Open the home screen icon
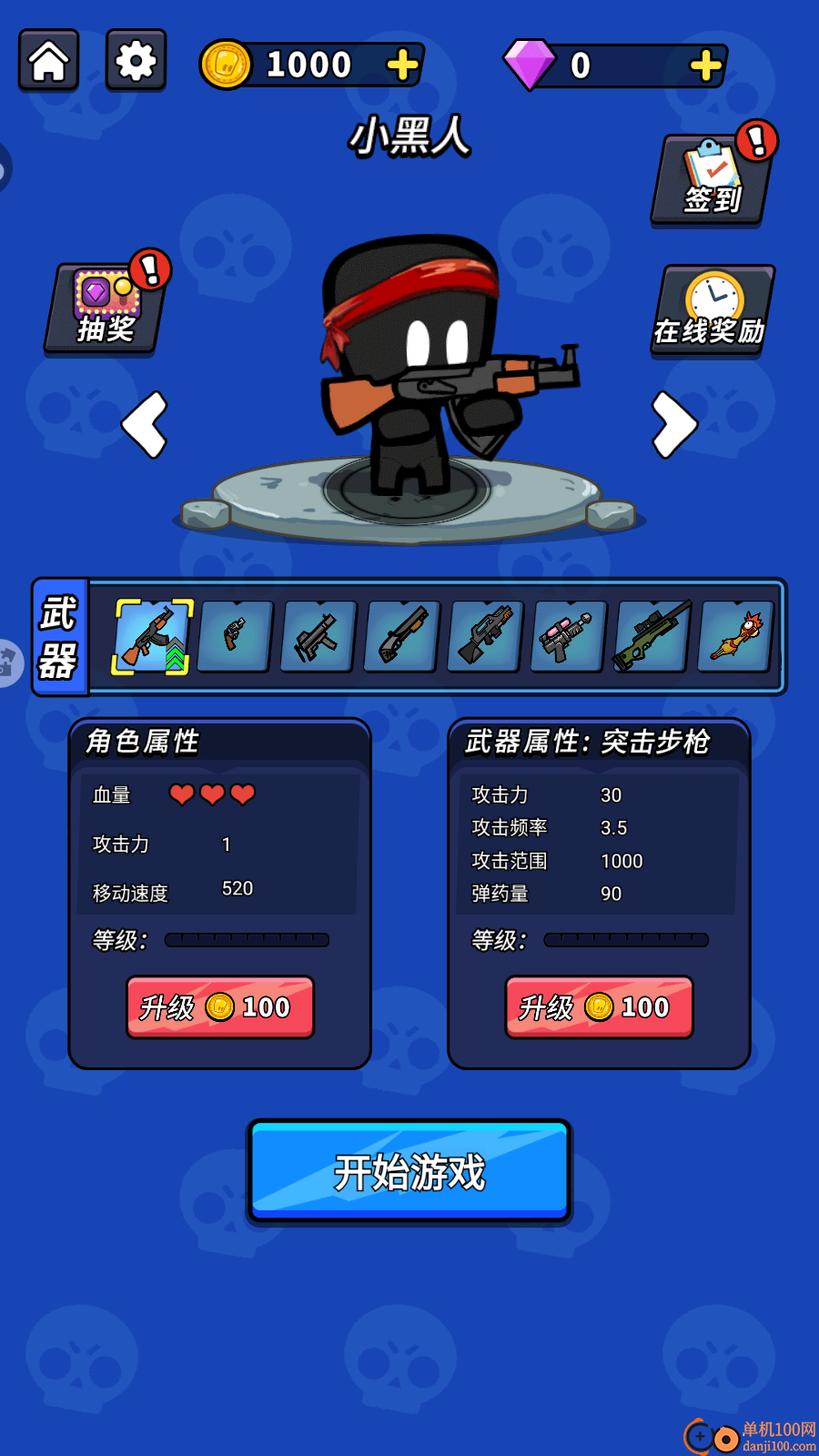Viewport: 819px width, 1456px height. 46,59
